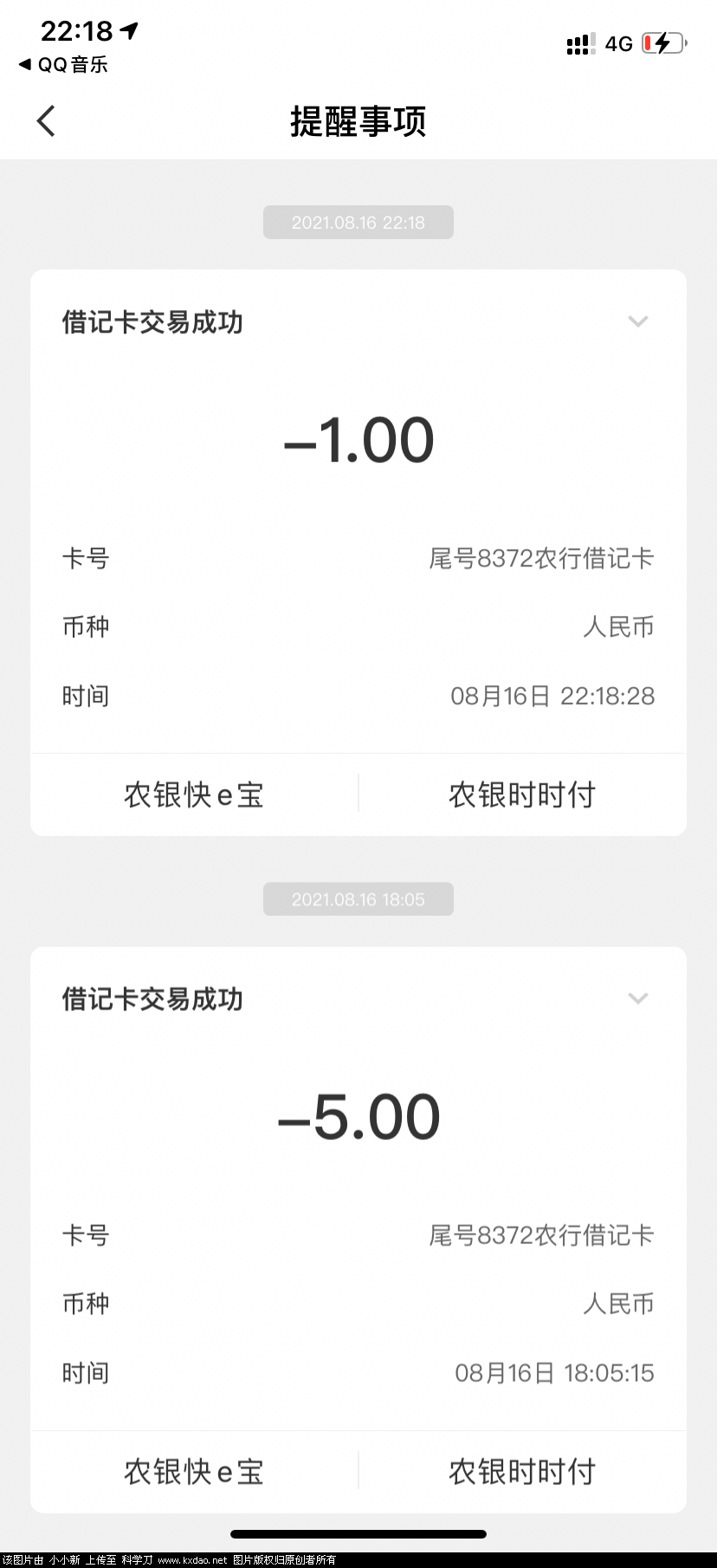Click the back arrow to leave 提醒事项
This screenshot has height=1568, width=717.
pyautogui.click(x=45, y=121)
